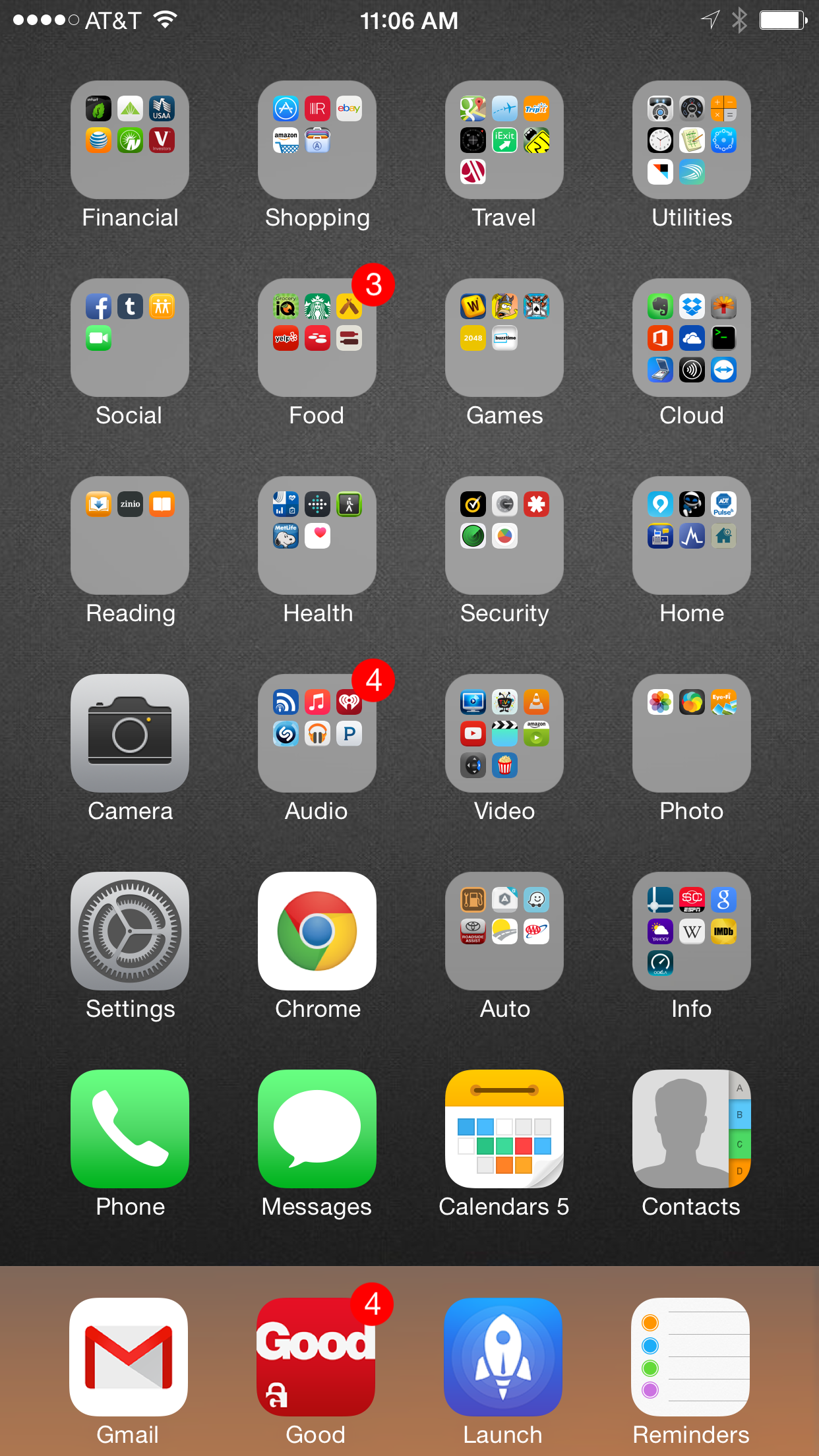Screen dimensions: 819x1456
Task: Open the Games folder
Action: pyautogui.click(x=504, y=338)
